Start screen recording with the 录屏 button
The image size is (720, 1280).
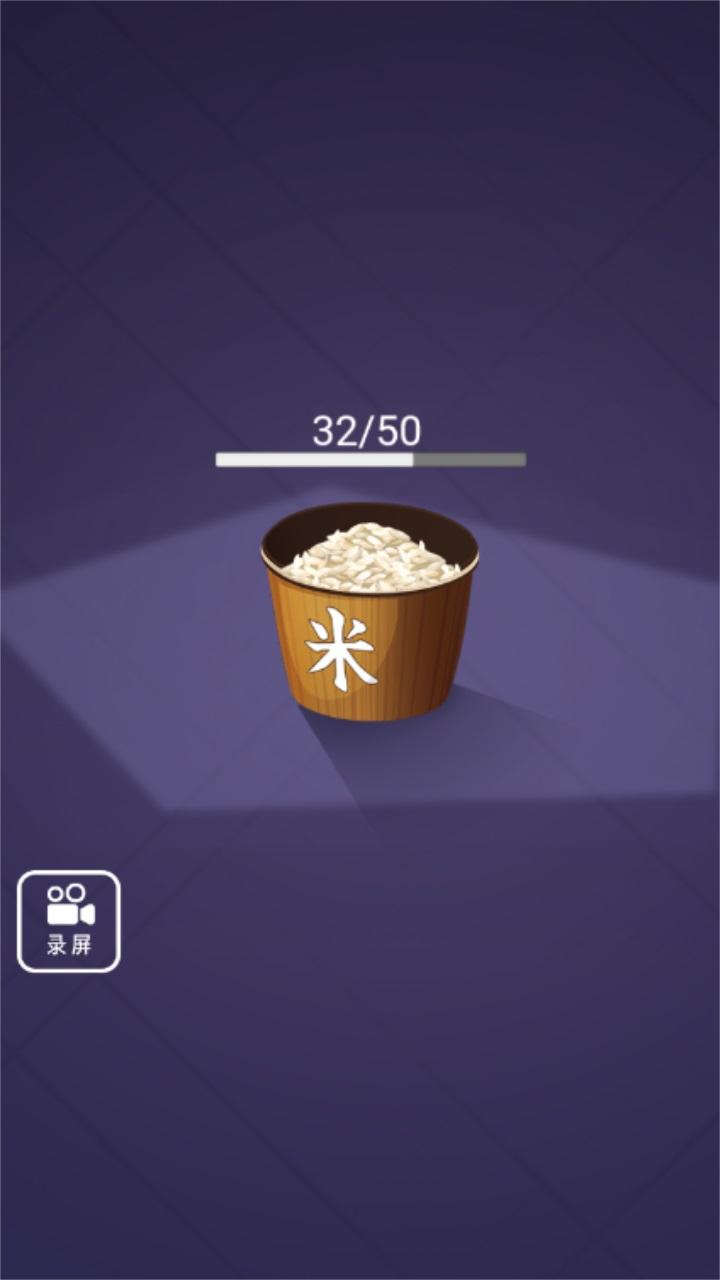pos(69,921)
